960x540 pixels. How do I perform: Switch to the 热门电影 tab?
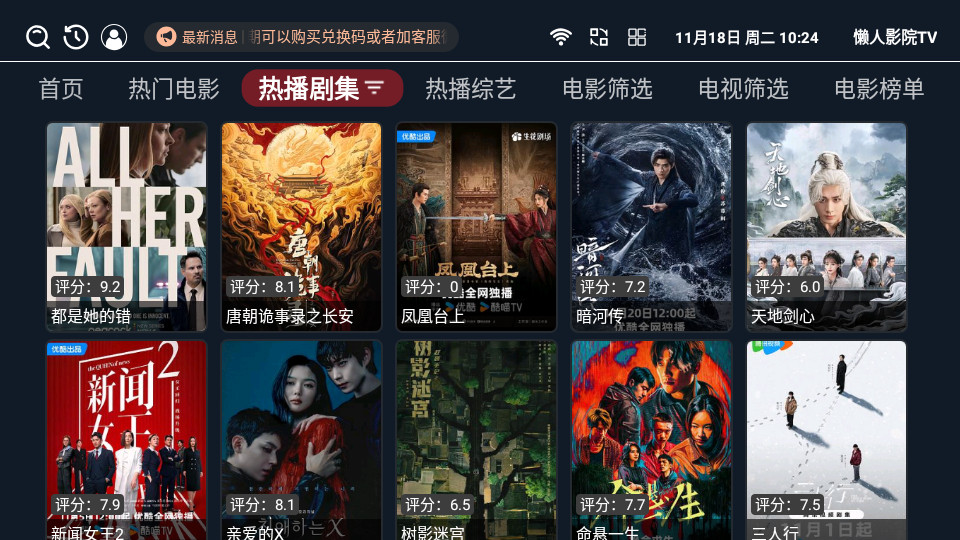click(x=173, y=88)
